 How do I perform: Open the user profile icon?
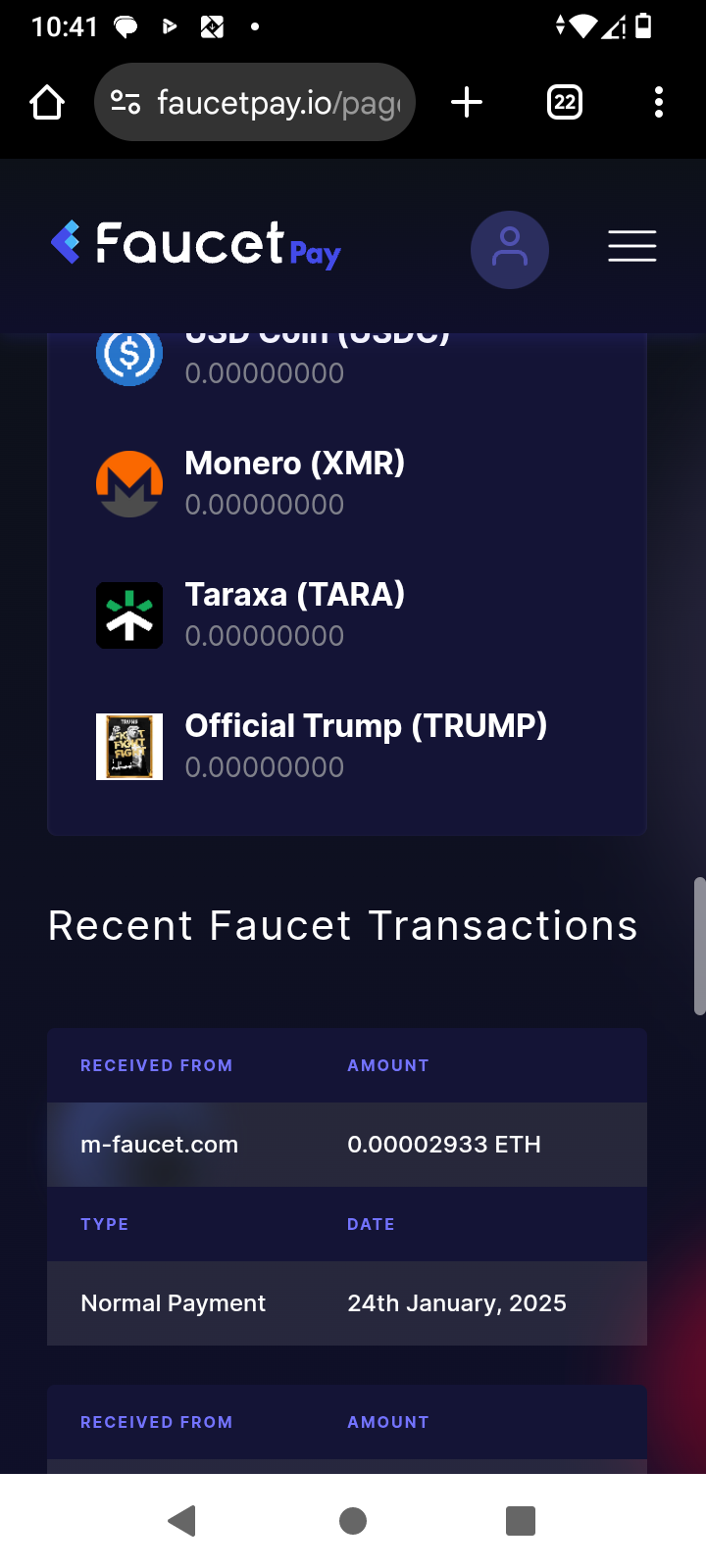pyautogui.click(x=509, y=249)
